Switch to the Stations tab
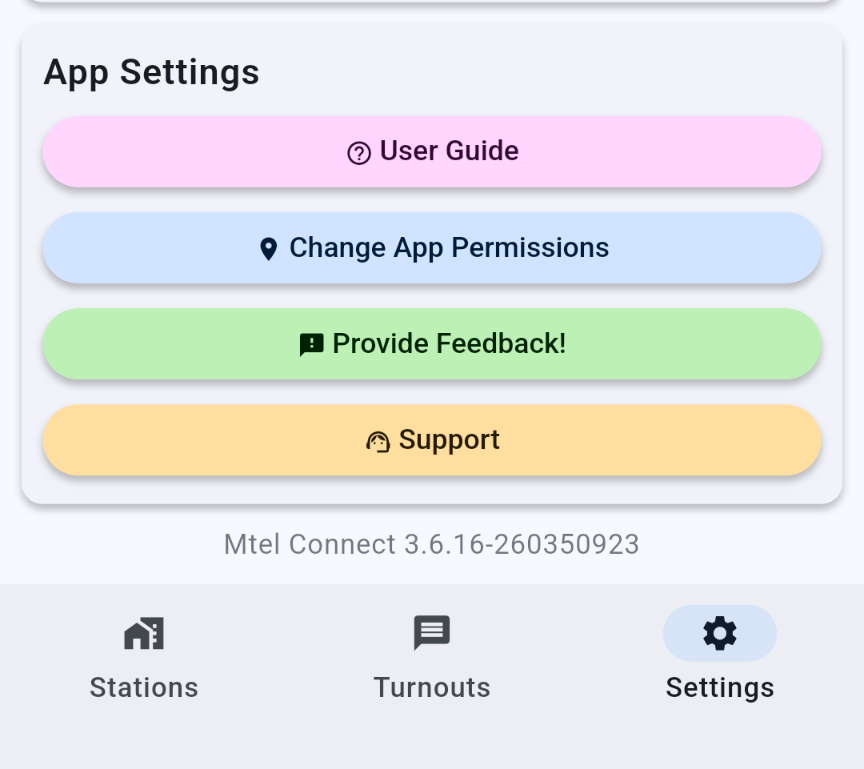The height and width of the screenshot is (769, 864). click(x=144, y=657)
